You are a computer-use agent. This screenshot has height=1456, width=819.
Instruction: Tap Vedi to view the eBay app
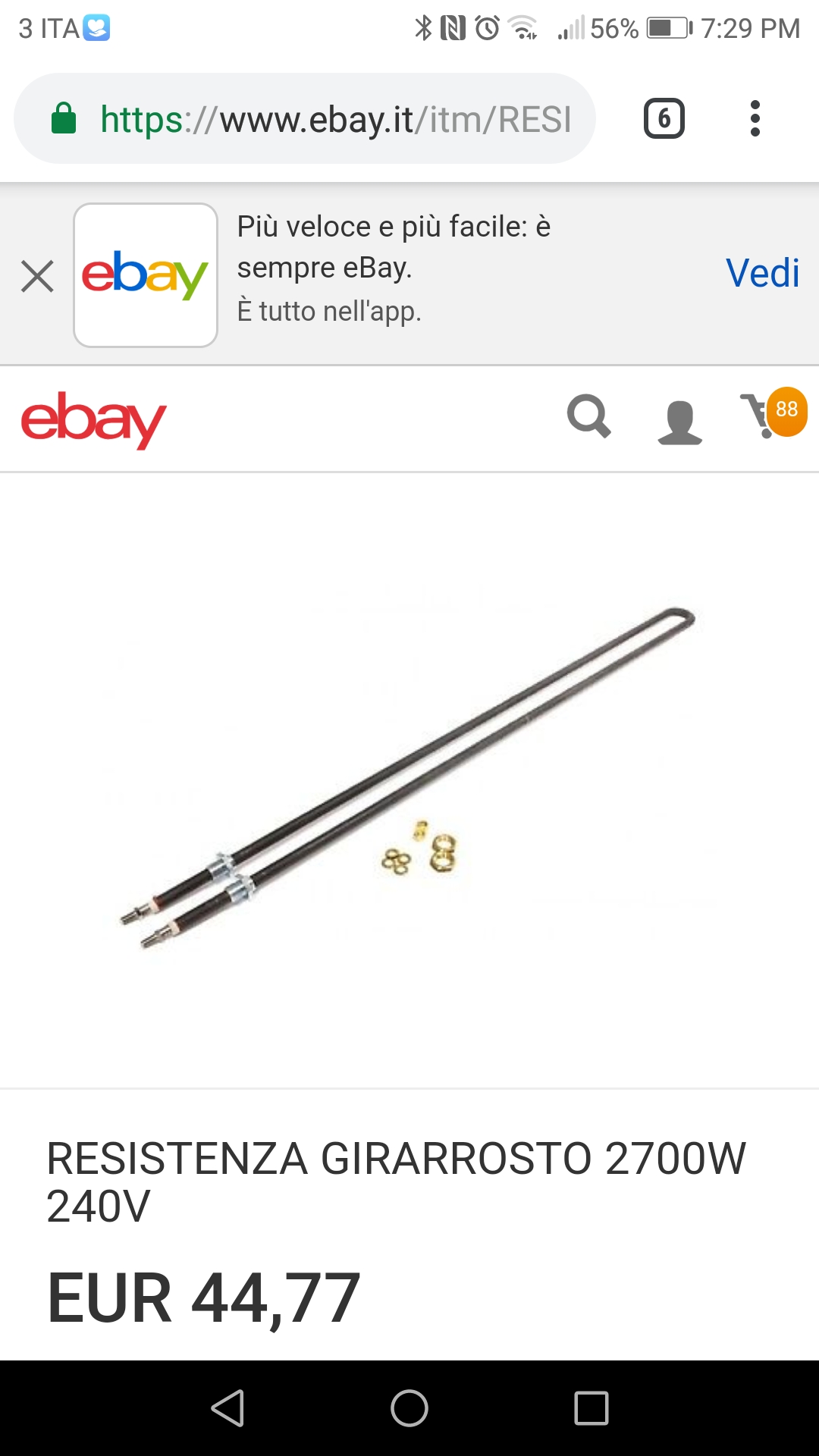click(x=761, y=274)
